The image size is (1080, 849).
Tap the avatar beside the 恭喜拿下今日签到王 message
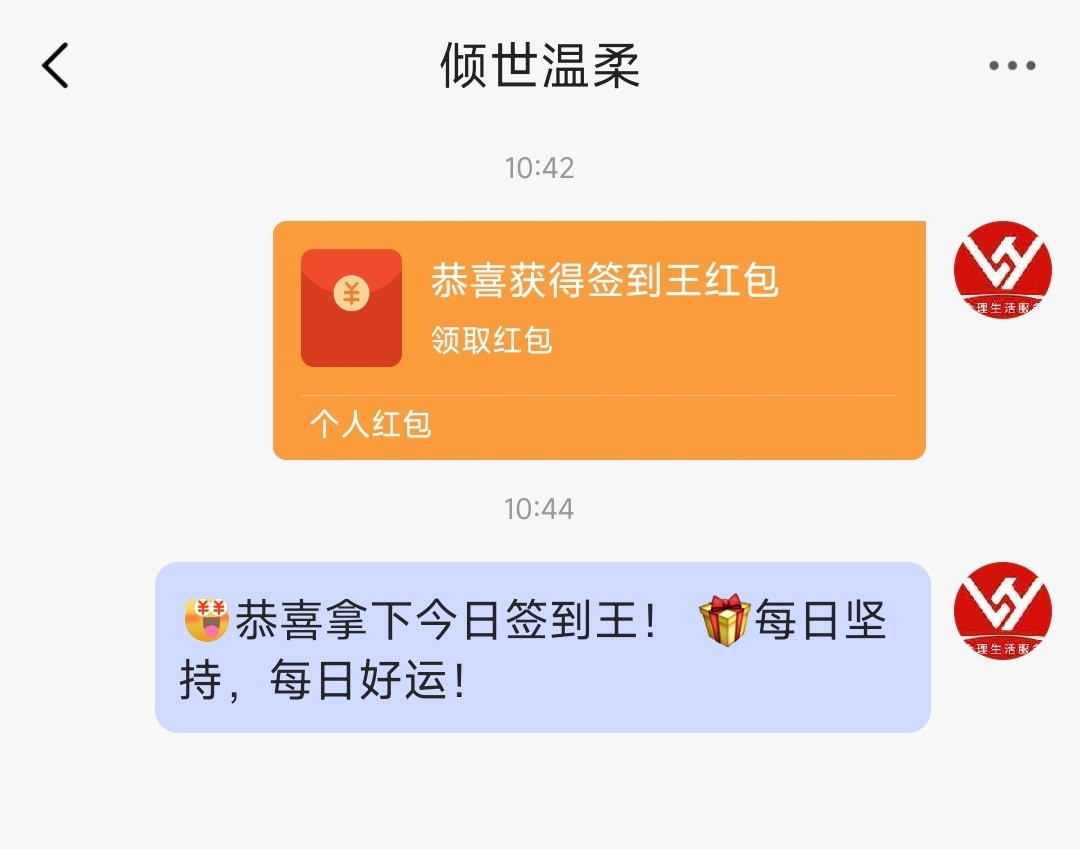click(1003, 611)
